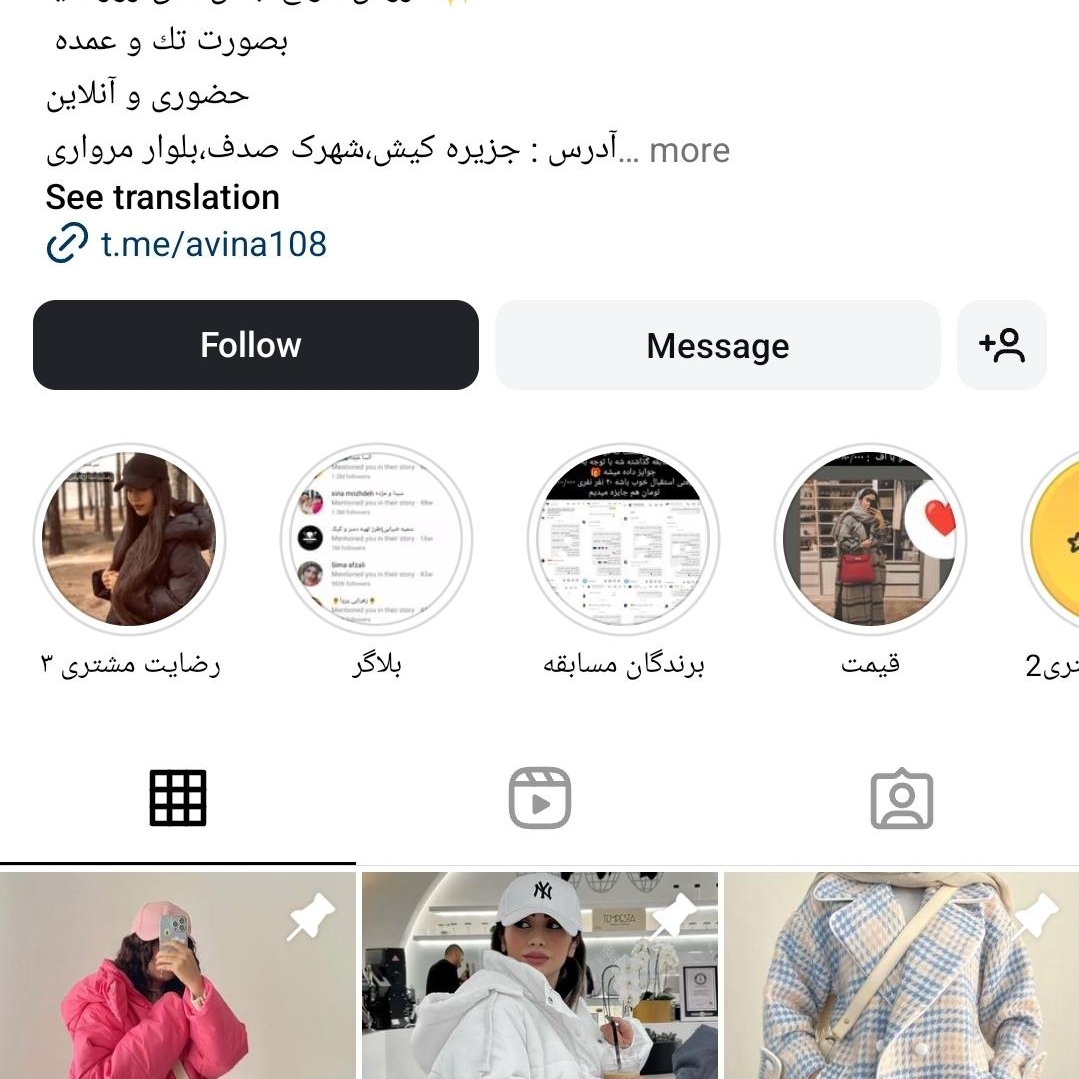Switch to the Reels tab
1079x1079 pixels.
point(539,798)
